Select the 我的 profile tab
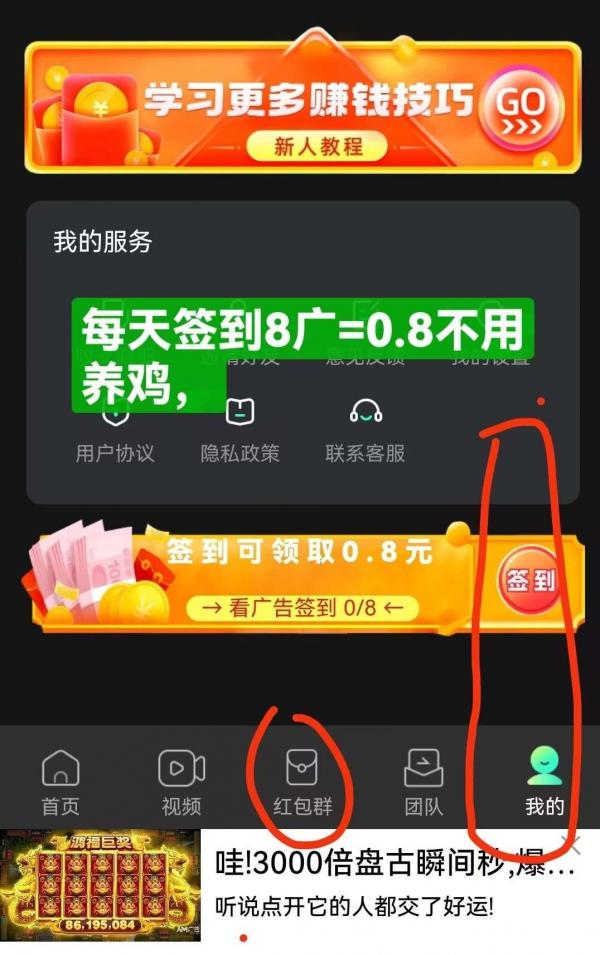Viewport: 600px width, 955px height. pos(544,781)
